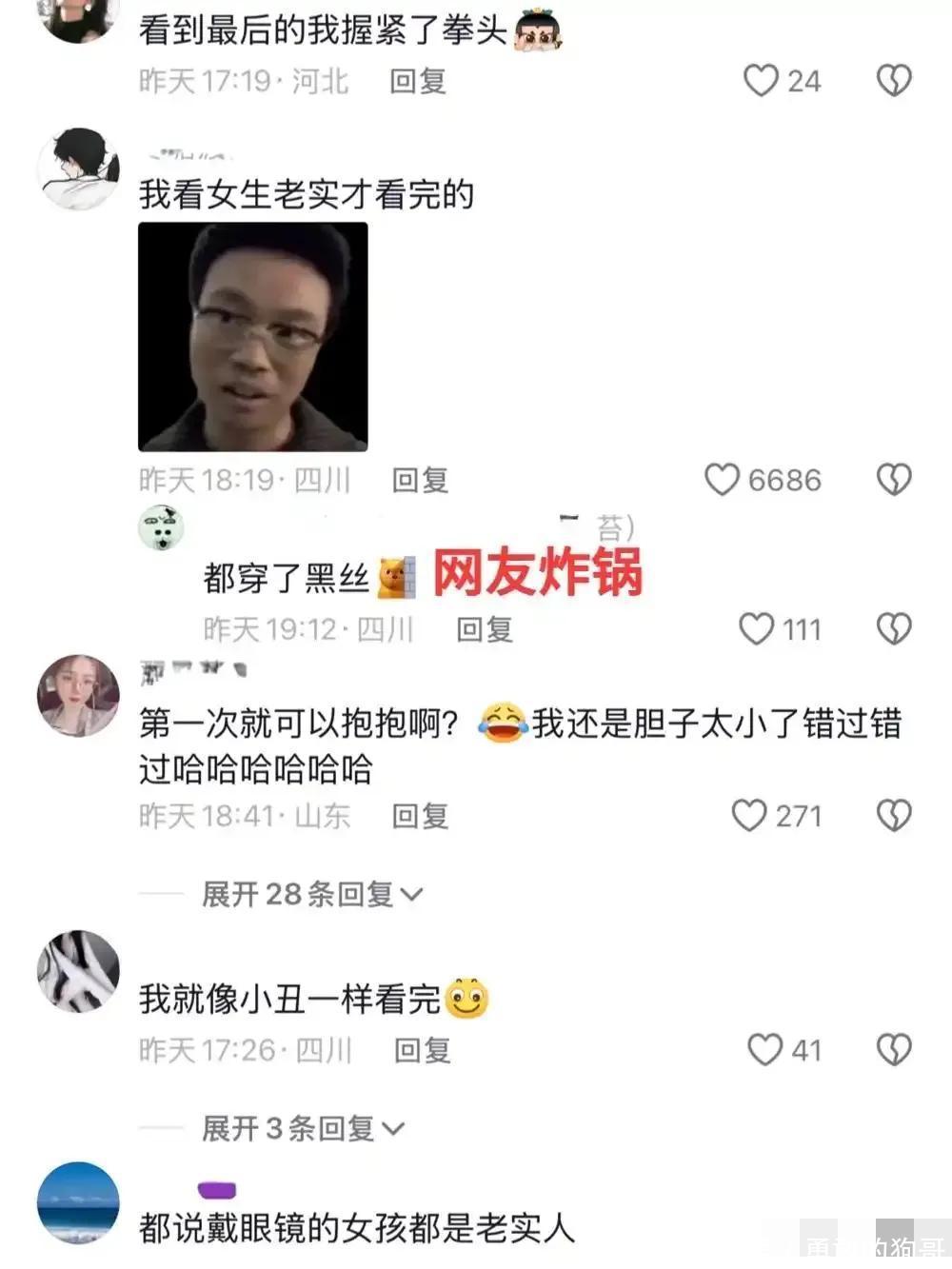Open the image in the 四川 18:19 comment
The image size is (952, 1269).
tap(253, 337)
